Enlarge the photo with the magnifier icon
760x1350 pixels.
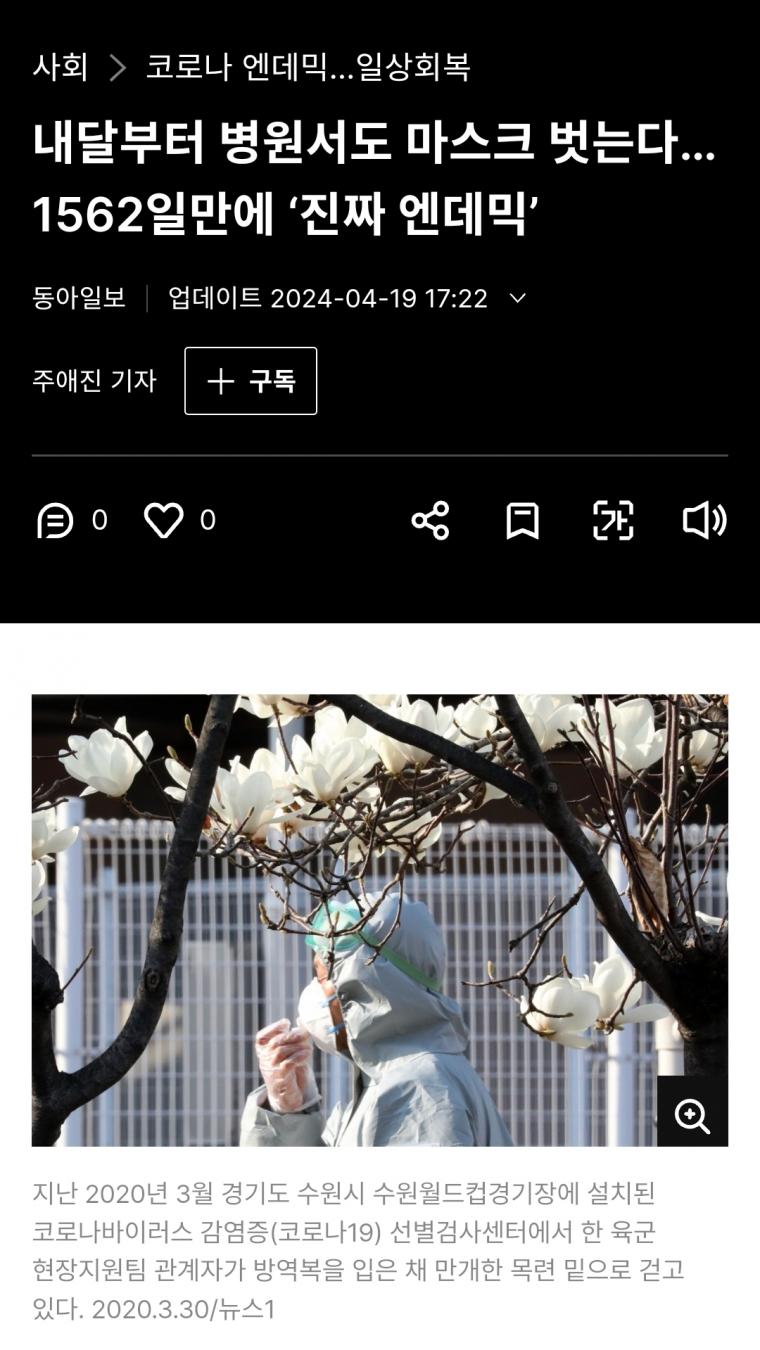(x=692, y=1115)
